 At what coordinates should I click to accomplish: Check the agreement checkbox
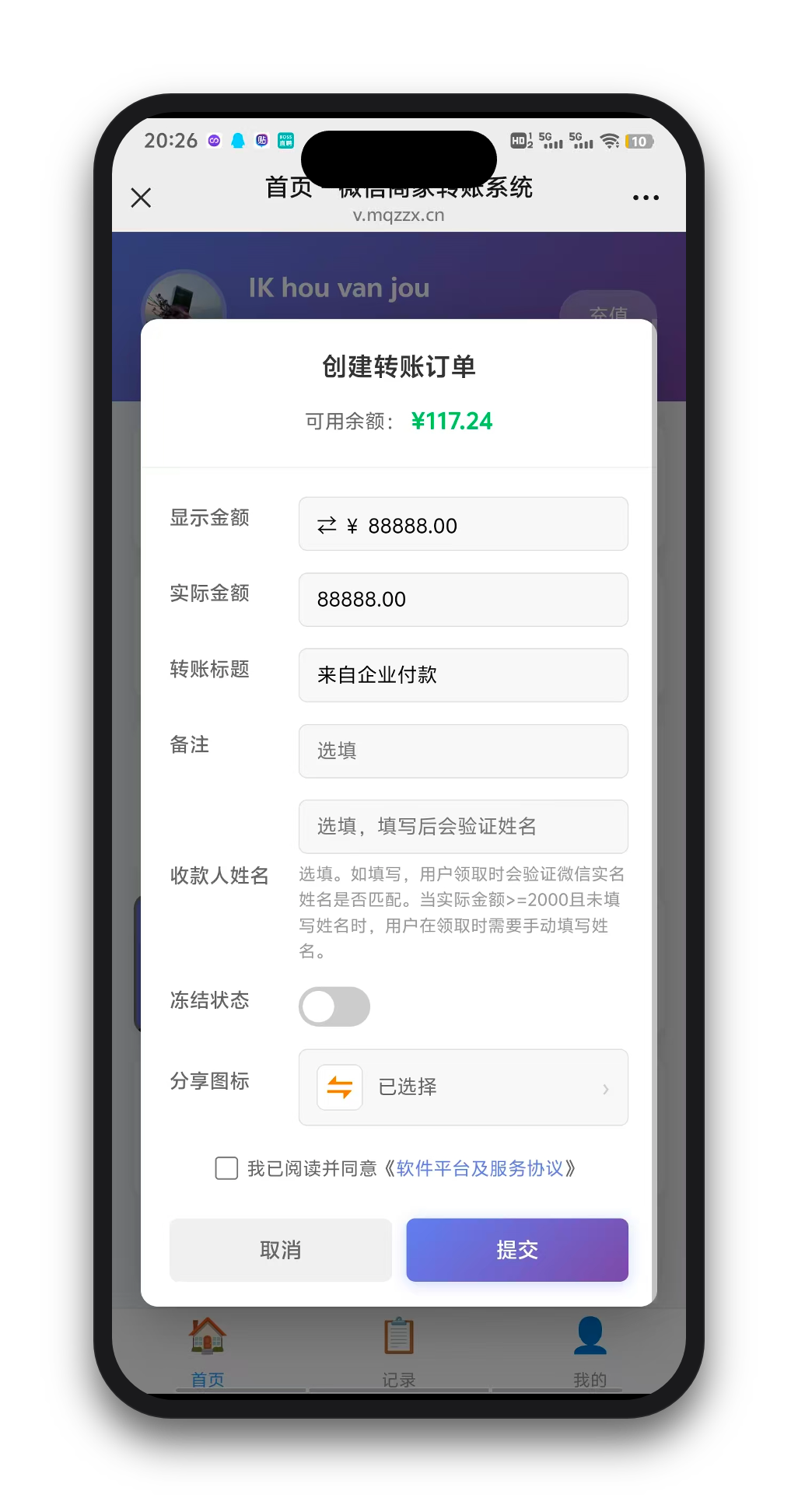pyautogui.click(x=226, y=1168)
